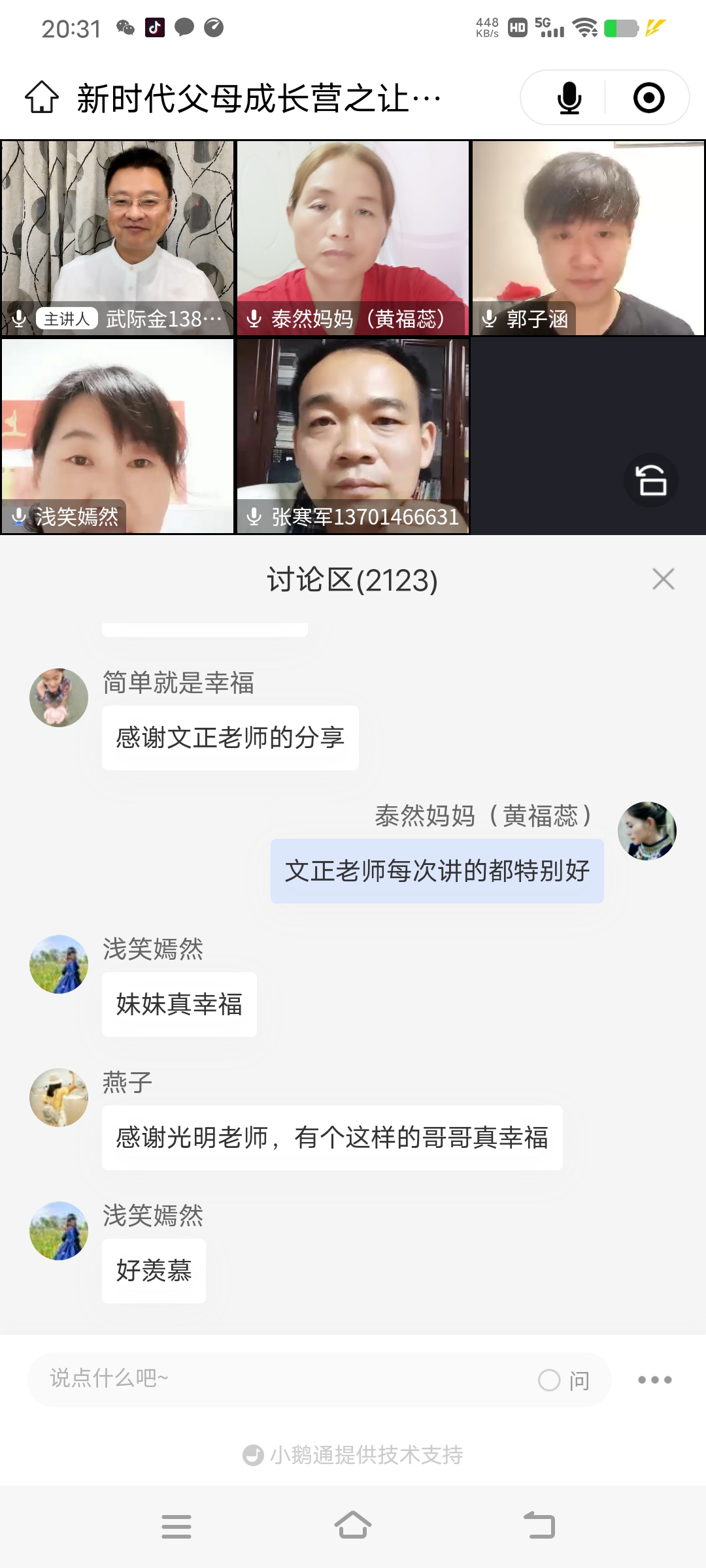Tap the mic icon on 武际金's video tile
Screen dimensions: 706x1568
pyautogui.click(x=18, y=319)
